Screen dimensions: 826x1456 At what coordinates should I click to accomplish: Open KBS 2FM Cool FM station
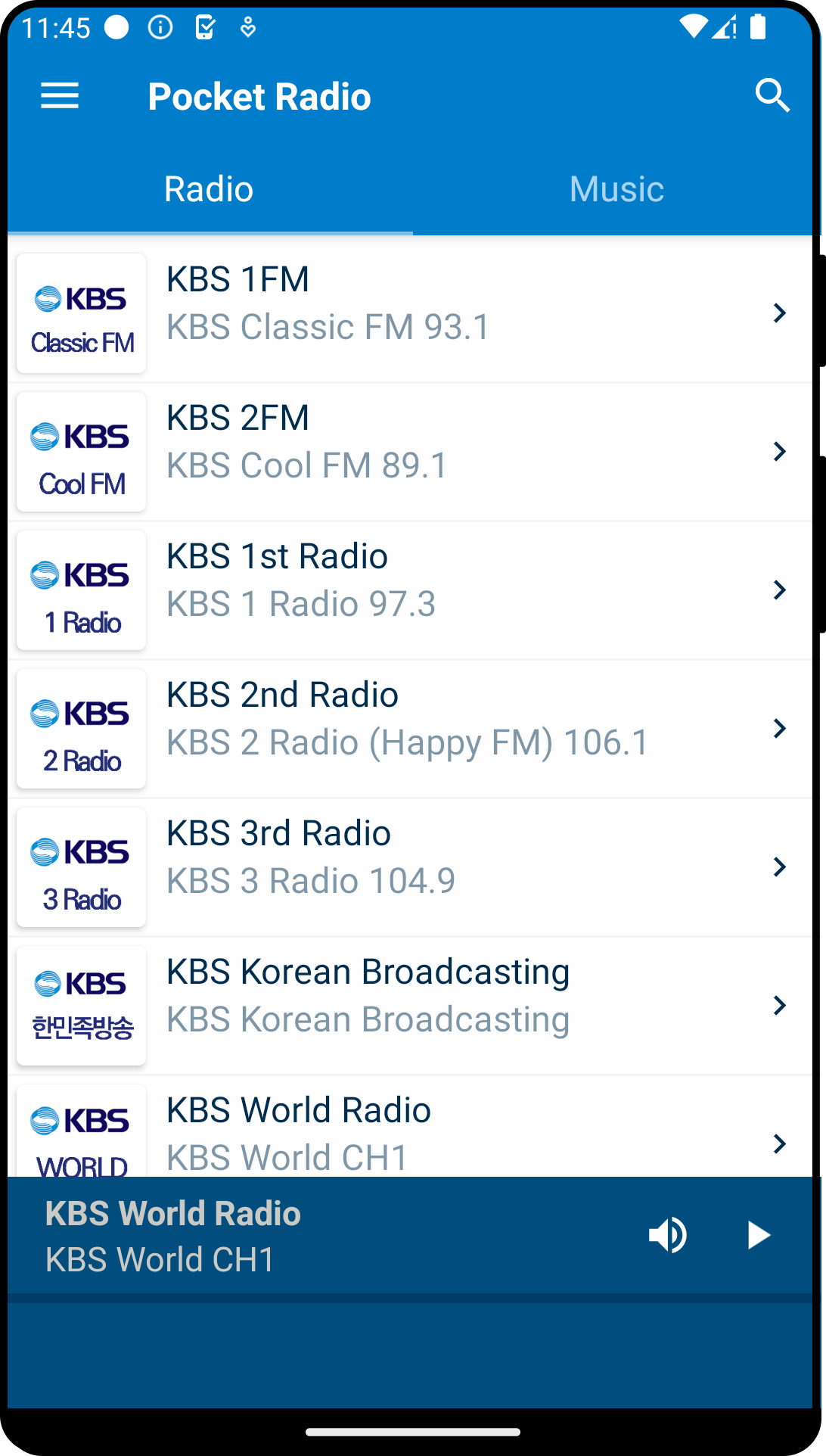pyautogui.click(x=412, y=452)
